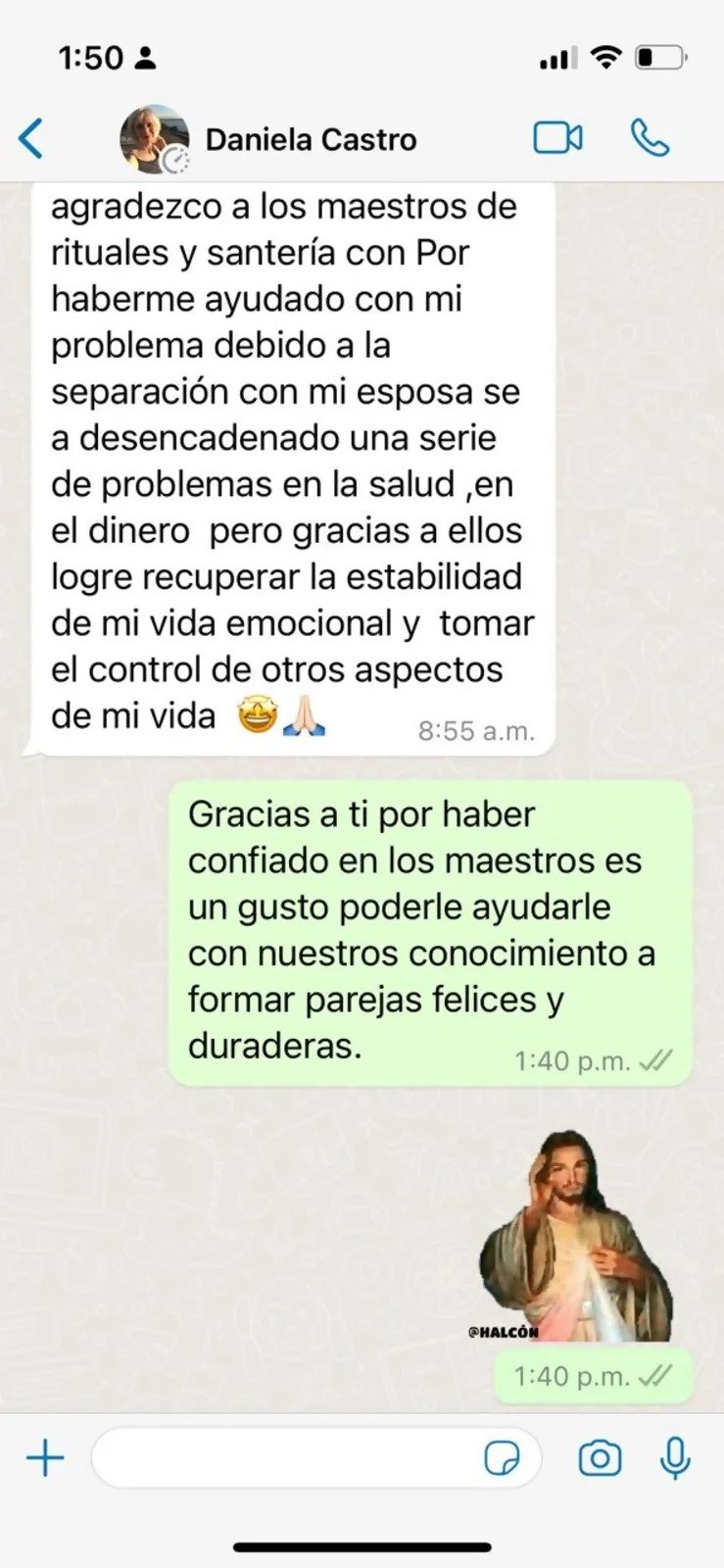Open Daniela Castro's contact info
724x1568 pixels.
click(x=310, y=140)
